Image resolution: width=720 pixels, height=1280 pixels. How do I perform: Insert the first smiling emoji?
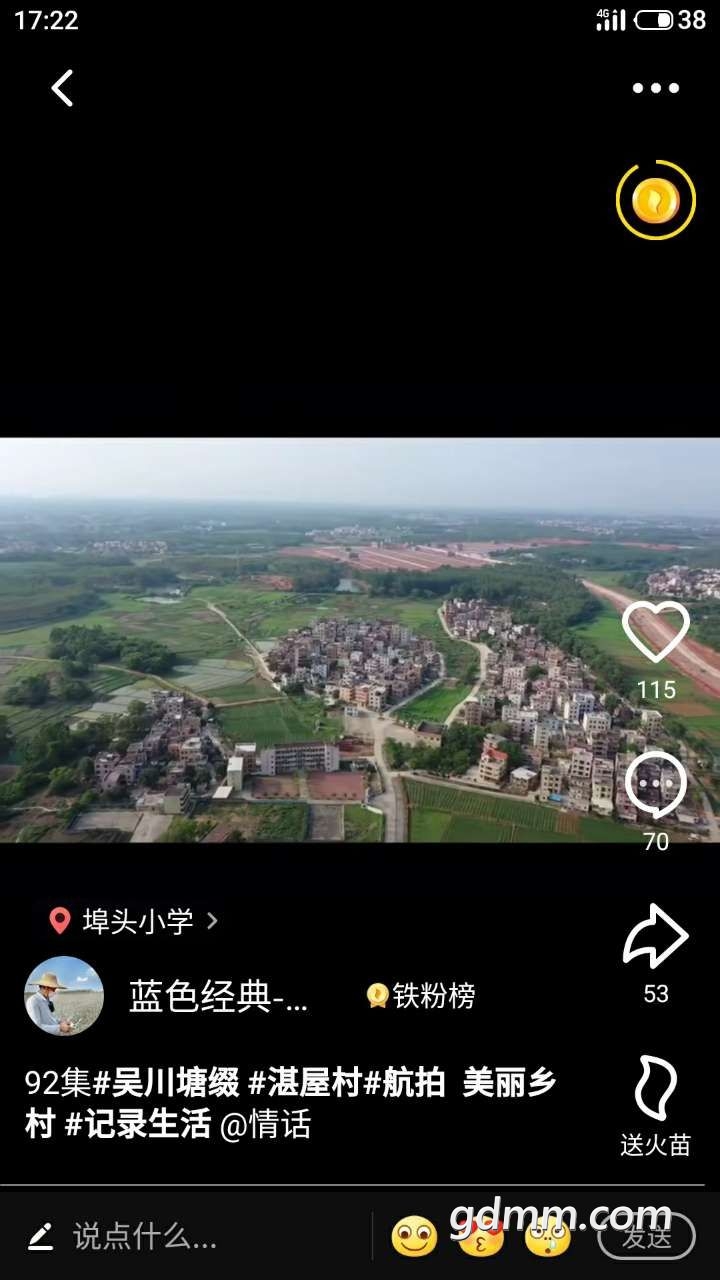coord(414,1237)
